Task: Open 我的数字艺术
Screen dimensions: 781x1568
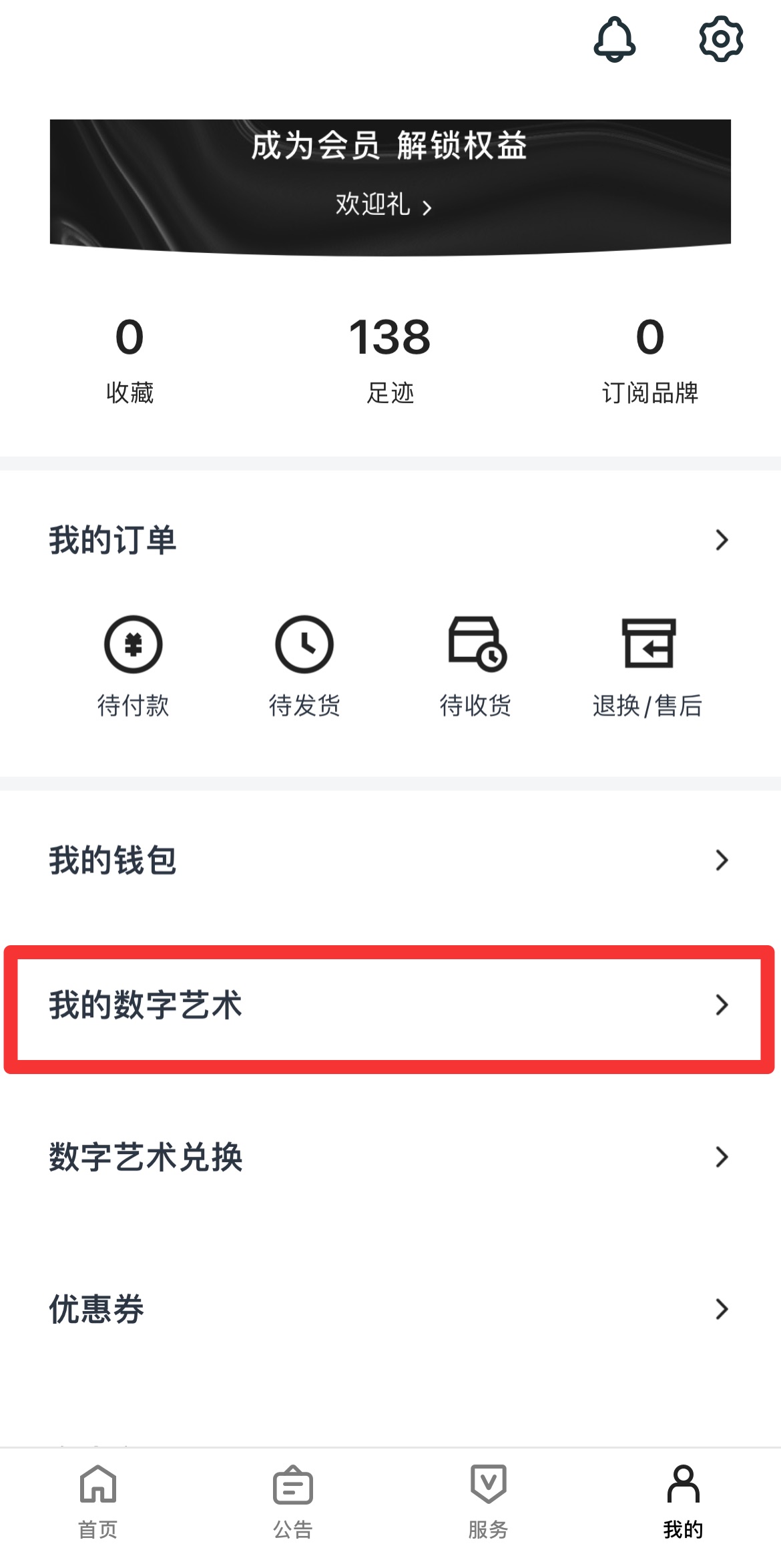Action: point(390,1005)
